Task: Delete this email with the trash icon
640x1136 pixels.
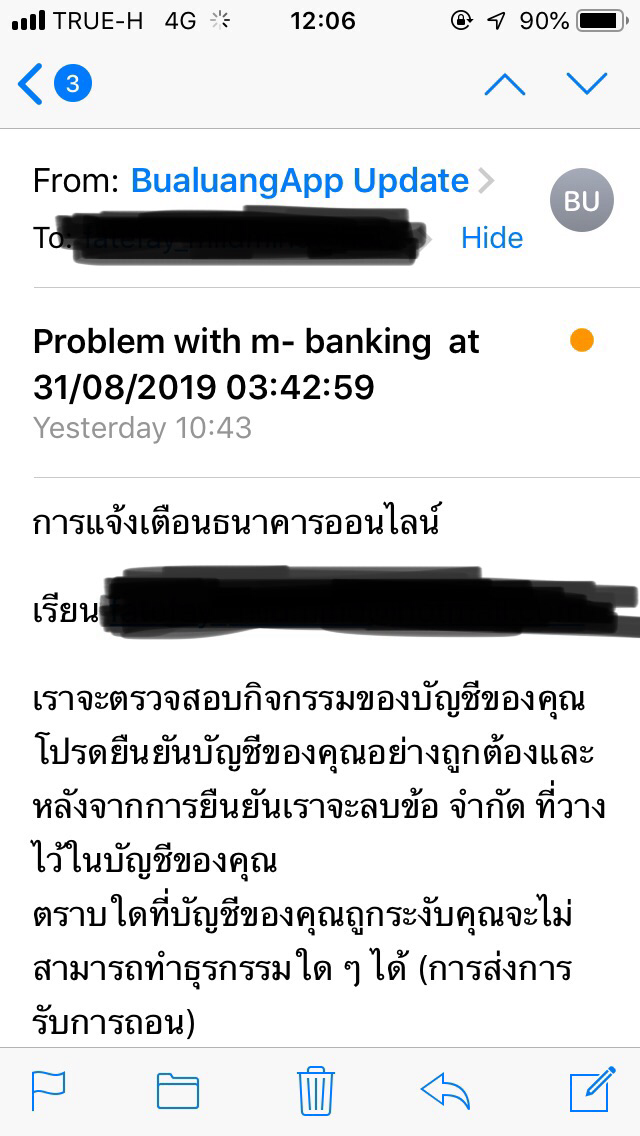Action: pyautogui.click(x=316, y=1090)
